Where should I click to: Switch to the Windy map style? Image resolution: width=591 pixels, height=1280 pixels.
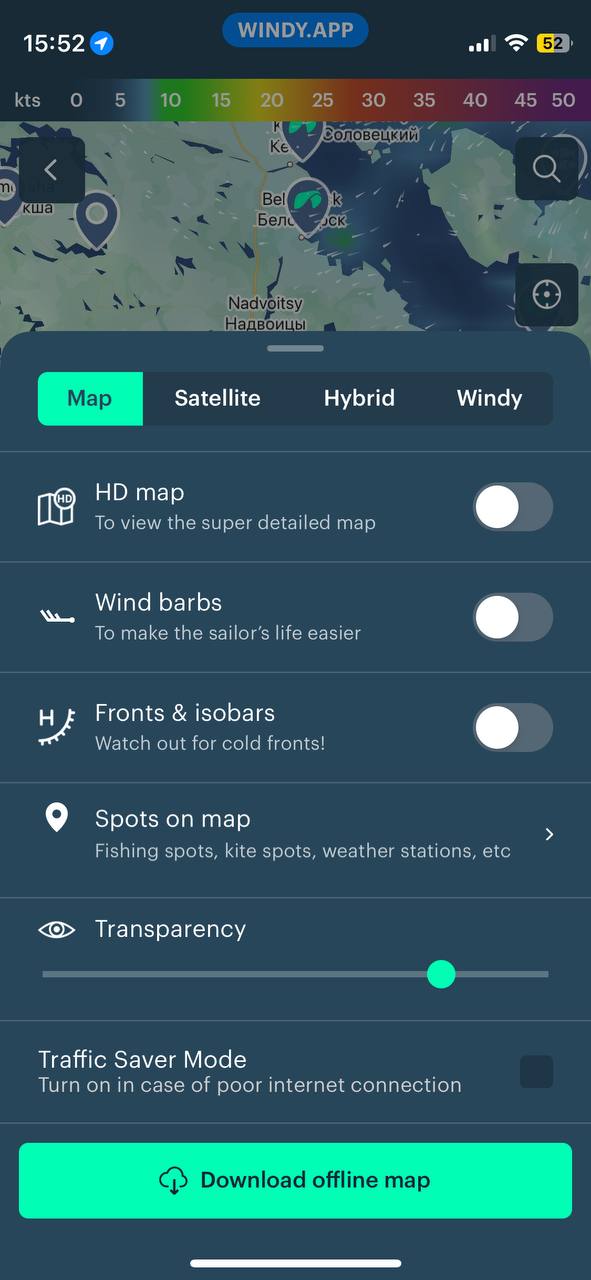click(x=489, y=398)
